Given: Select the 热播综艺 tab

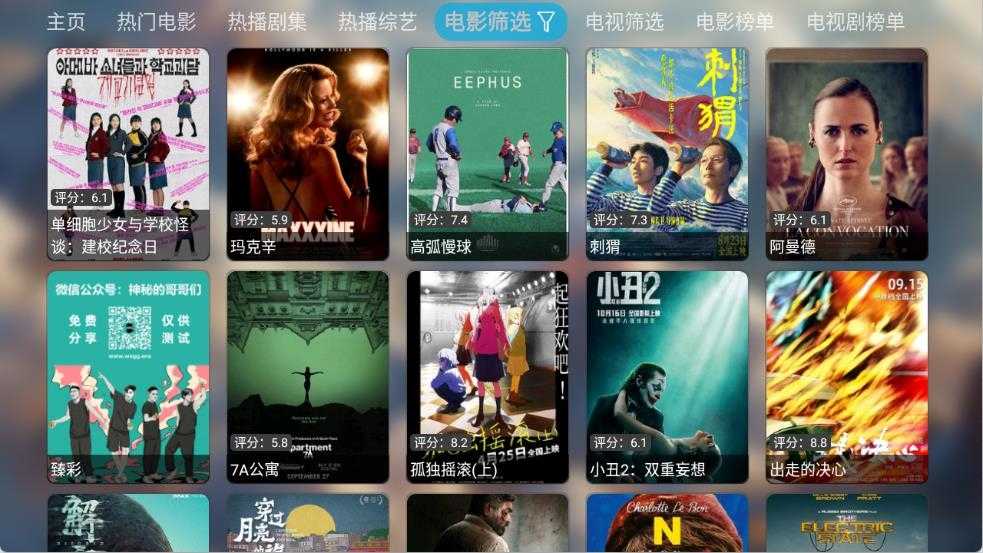Looking at the screenshot, I should (x=377, y=22).
